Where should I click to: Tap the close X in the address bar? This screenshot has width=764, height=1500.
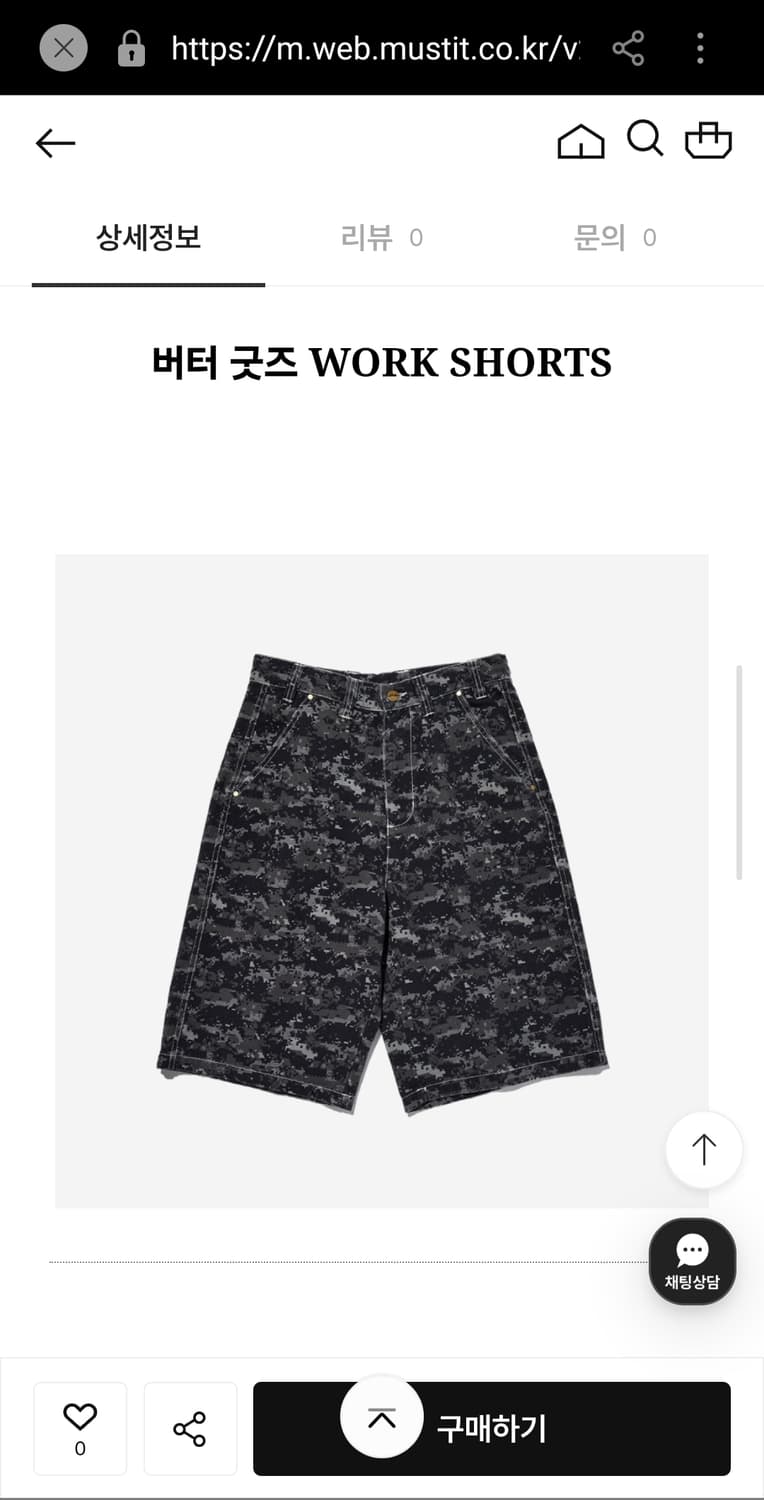click(x=63, y=47)
